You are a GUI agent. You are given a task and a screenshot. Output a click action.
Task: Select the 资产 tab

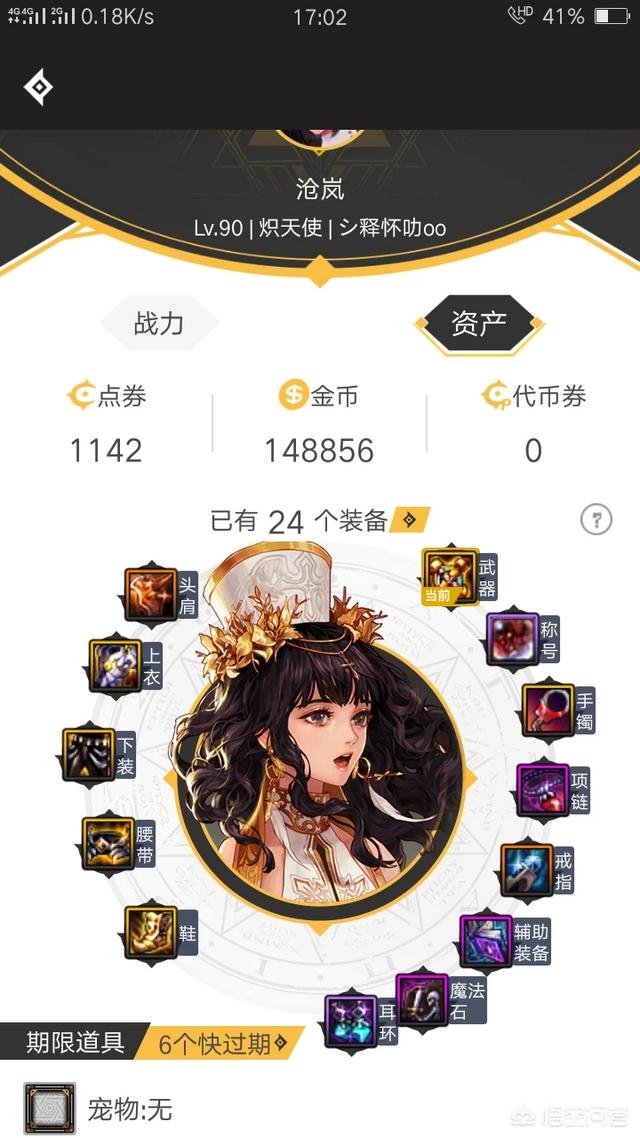click(x=479, y=323)
